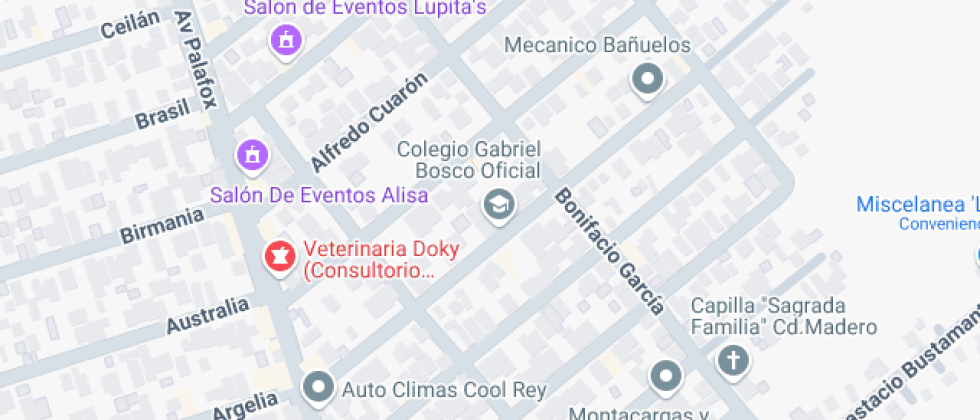This screenshot has height=420, width=980.
Task: Select Veterinaria Doky place pin
Action: [x=279, y=256]
